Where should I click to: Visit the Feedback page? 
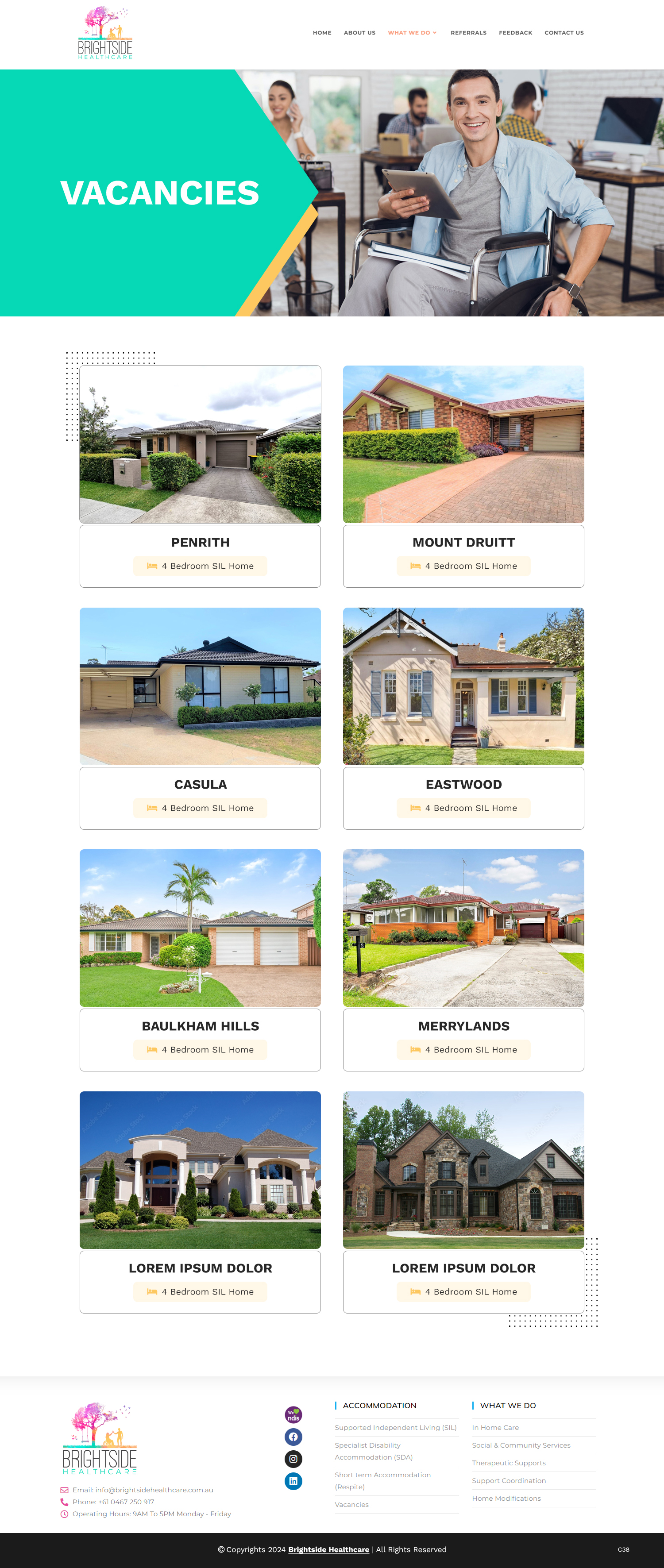click(x=515, y=33)
